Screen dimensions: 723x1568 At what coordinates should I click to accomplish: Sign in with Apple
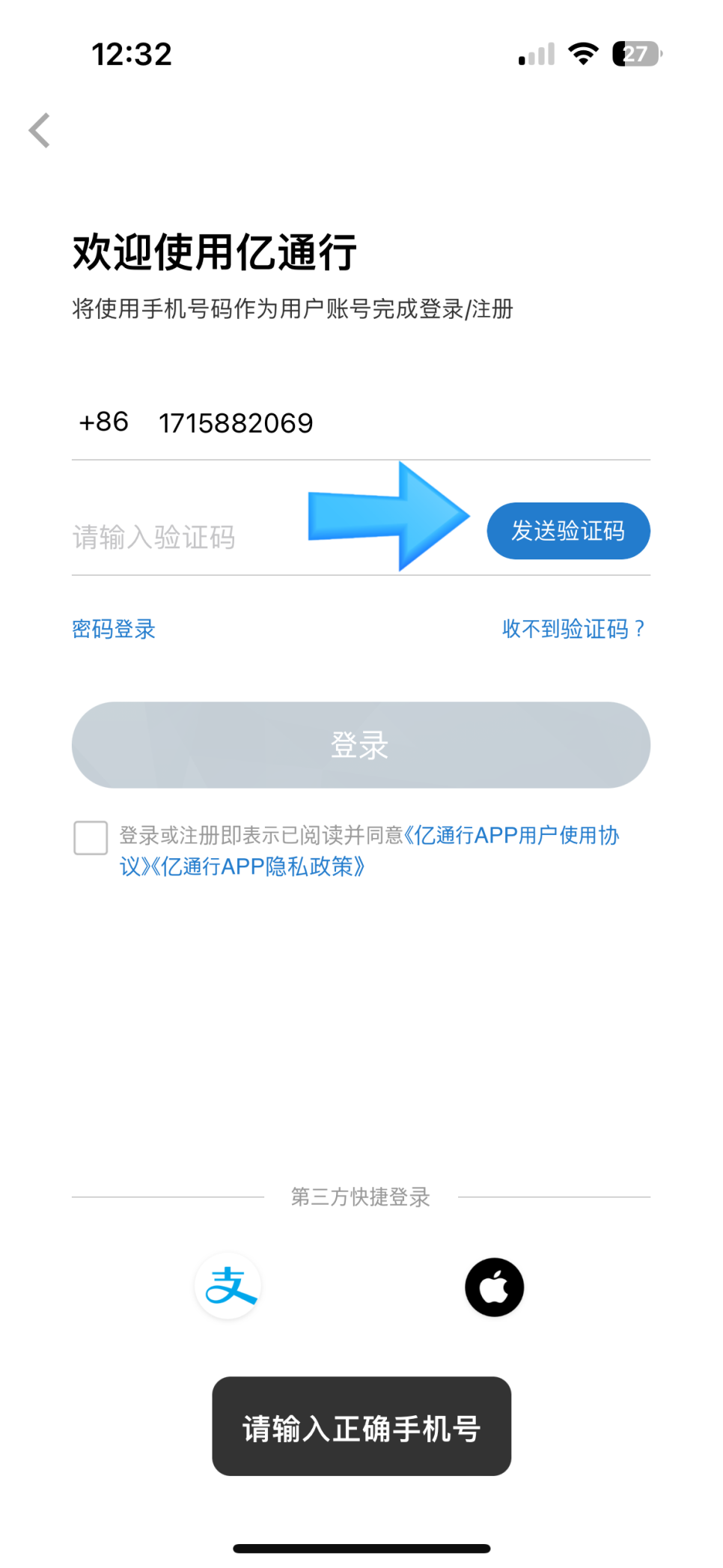point(494,1287)
